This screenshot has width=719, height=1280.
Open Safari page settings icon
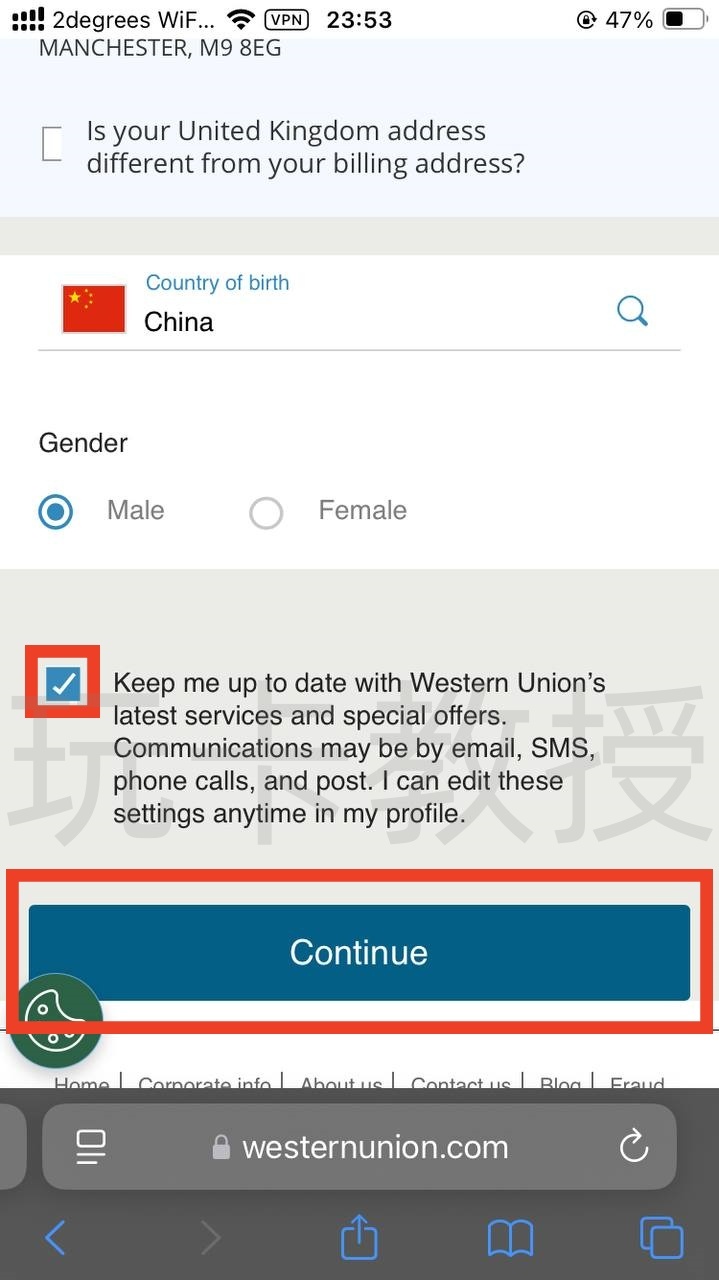92,1147
